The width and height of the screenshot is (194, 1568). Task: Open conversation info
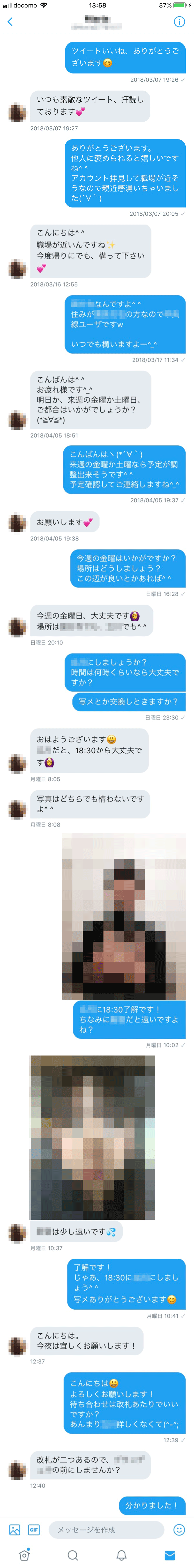[x=180, y=22]
